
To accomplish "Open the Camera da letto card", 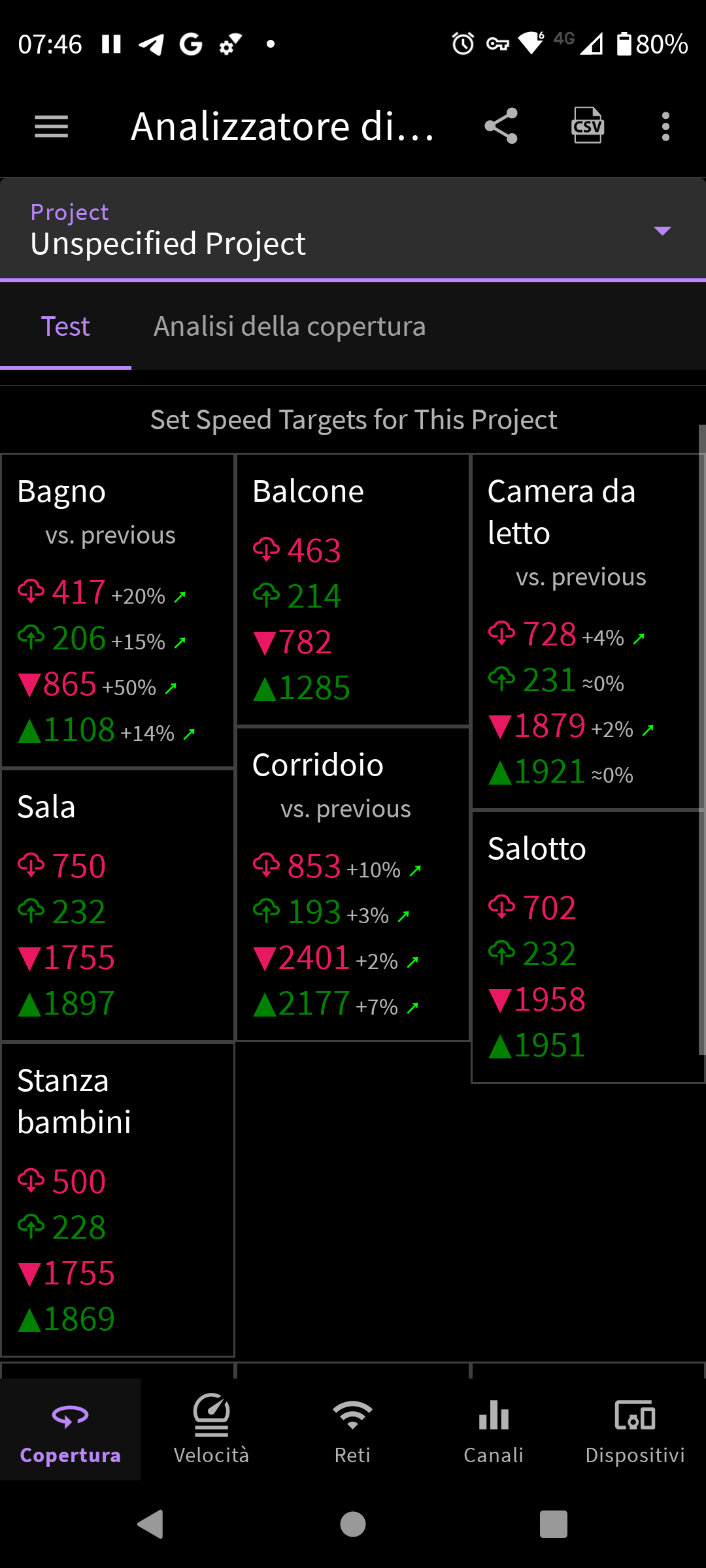I will (x=587, y=631).
